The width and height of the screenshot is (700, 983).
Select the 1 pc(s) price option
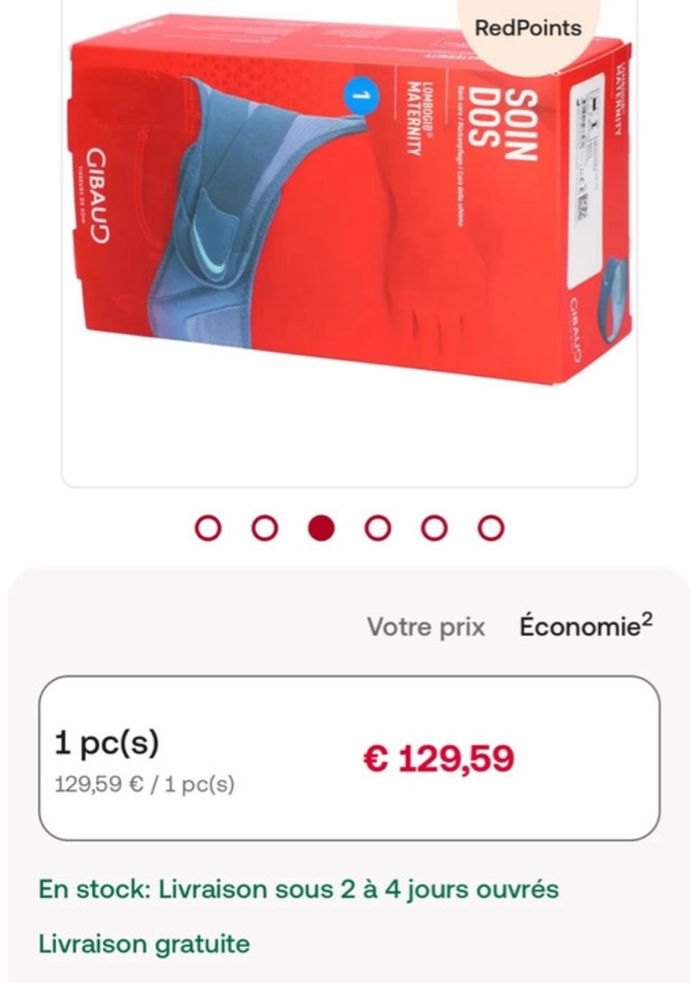[x=349, y=759]
